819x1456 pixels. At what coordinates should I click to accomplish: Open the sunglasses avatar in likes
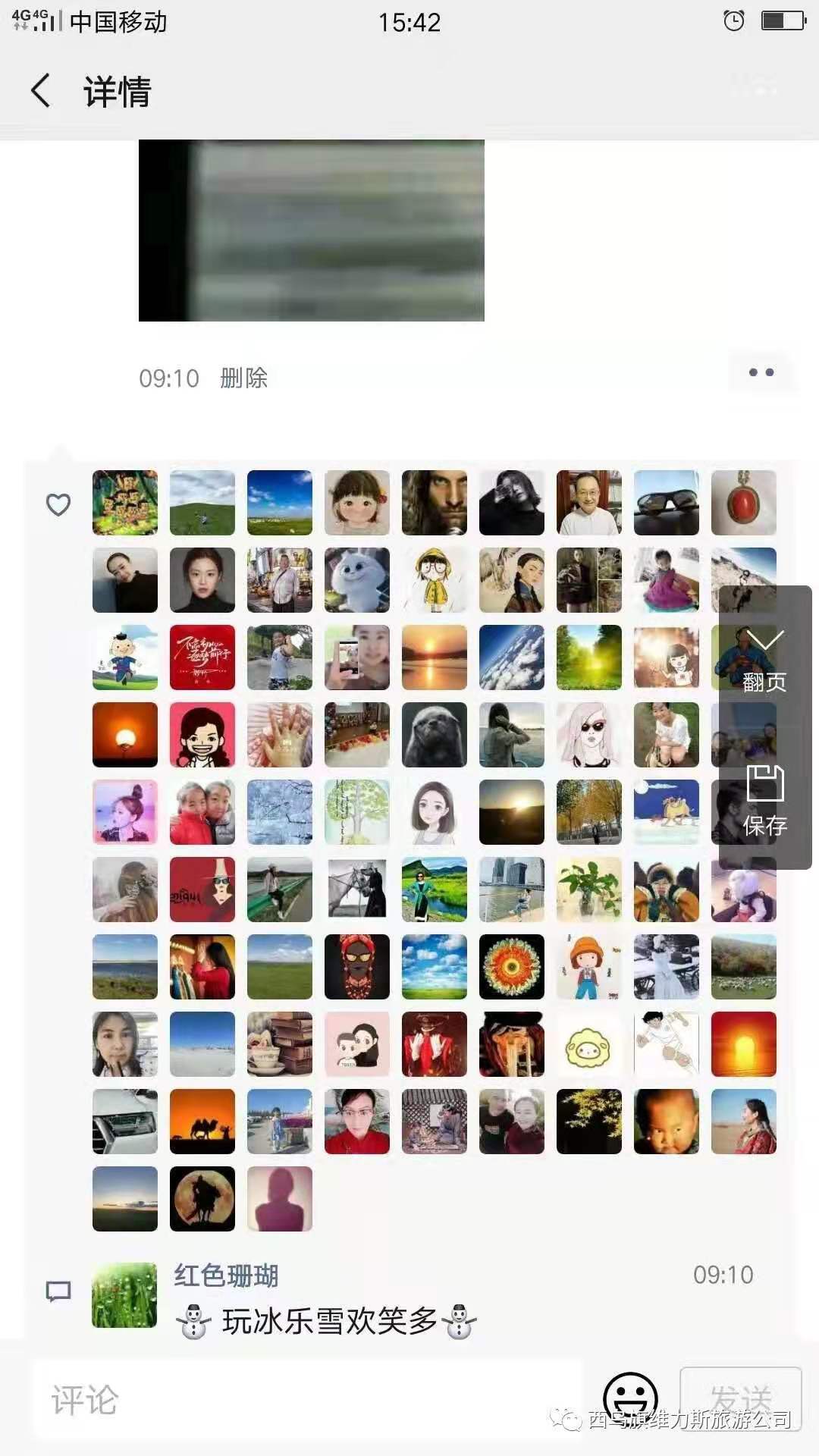tap(666, 503)
